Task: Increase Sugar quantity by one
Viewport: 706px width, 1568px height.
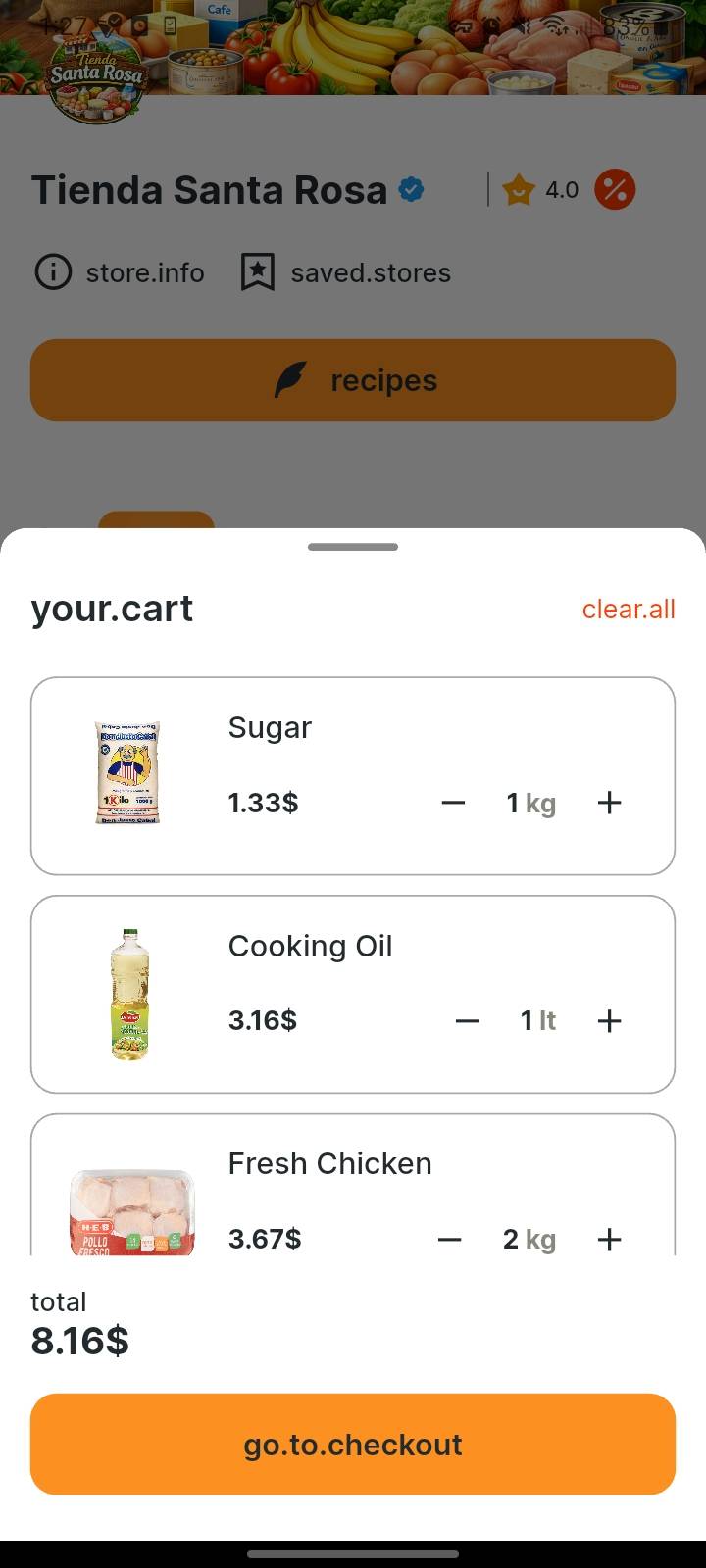Action: [609, 803]
